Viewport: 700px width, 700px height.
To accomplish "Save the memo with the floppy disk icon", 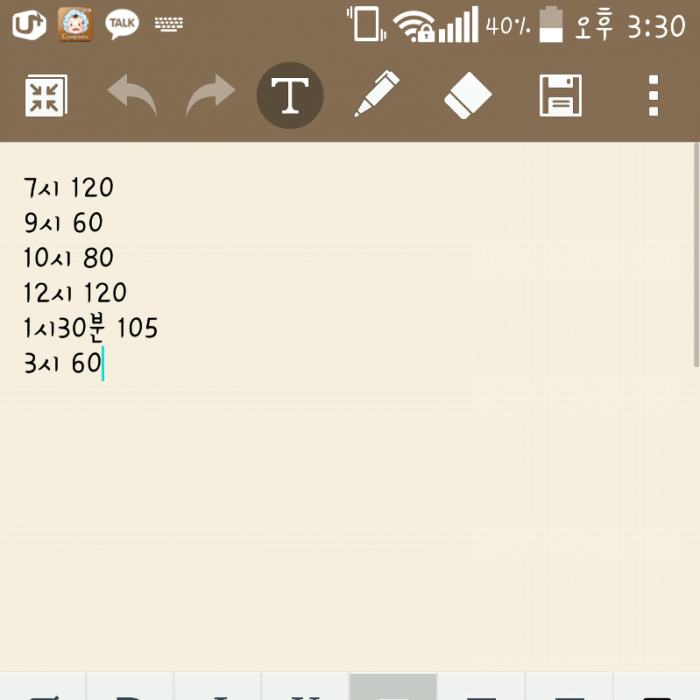I will (x=560, y=96).
